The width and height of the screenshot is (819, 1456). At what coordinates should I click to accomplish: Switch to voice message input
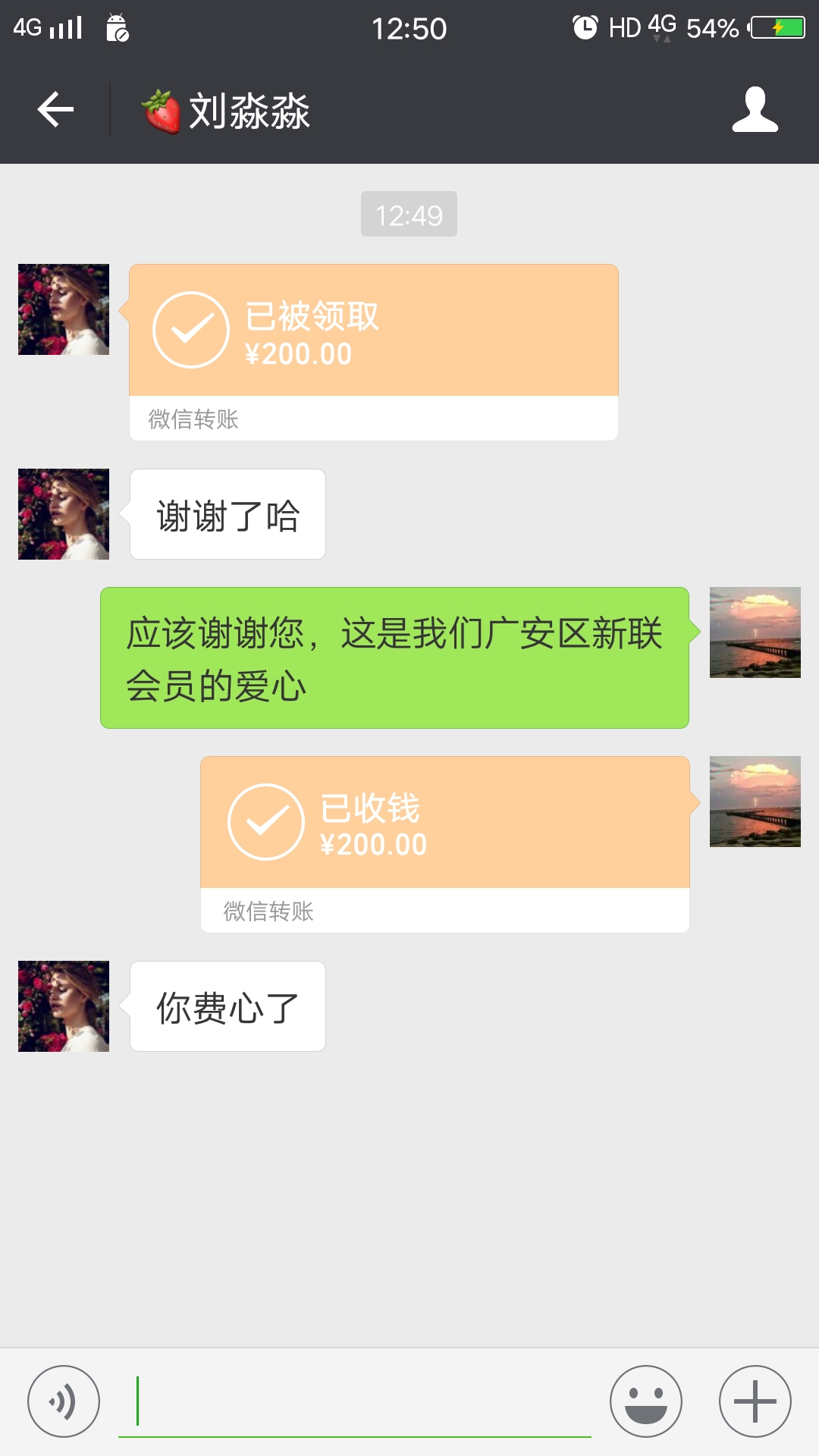click(64, 1401)
